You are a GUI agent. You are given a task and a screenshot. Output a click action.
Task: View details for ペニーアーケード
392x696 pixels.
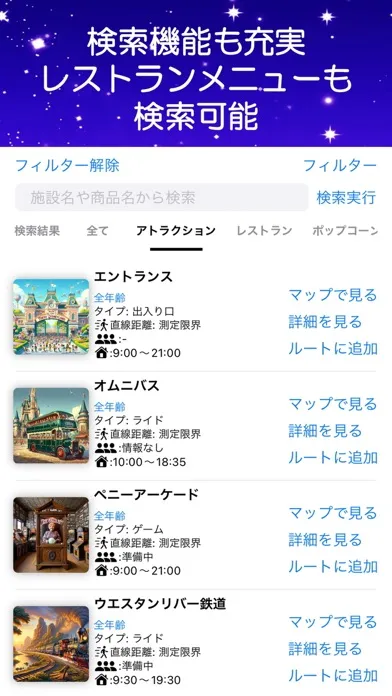pos(325,540)
